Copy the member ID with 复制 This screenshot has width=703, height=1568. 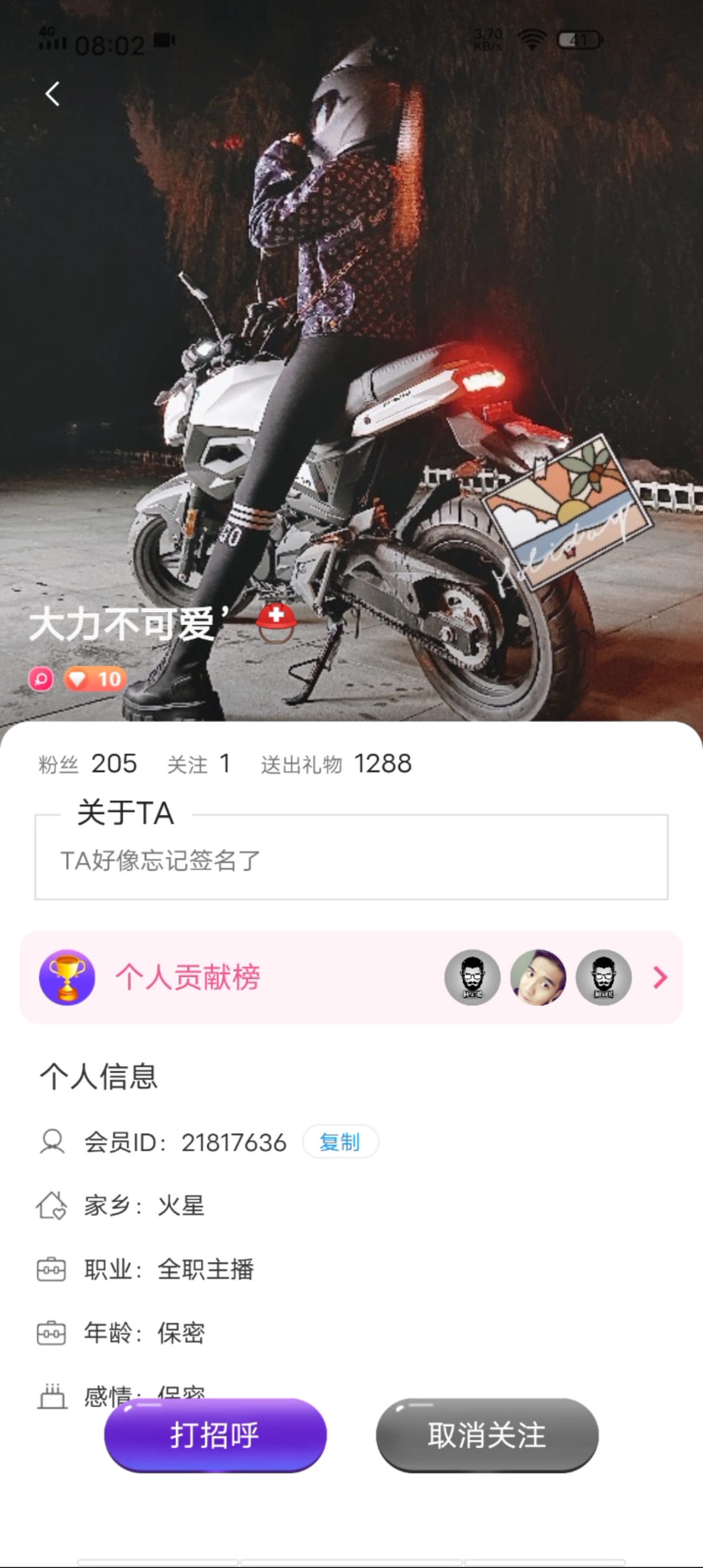point(340,1141)
